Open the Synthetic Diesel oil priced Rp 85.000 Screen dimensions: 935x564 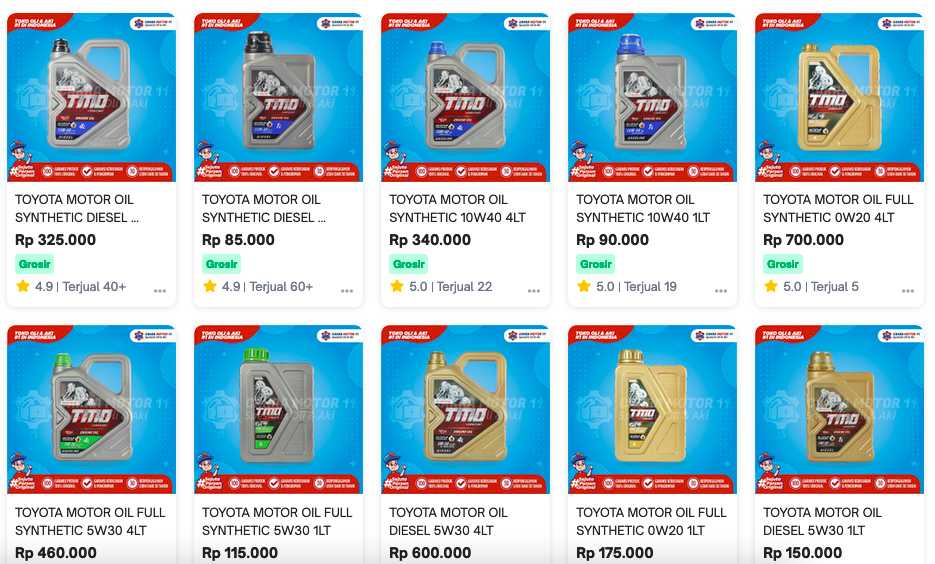(x=278, y=160)
